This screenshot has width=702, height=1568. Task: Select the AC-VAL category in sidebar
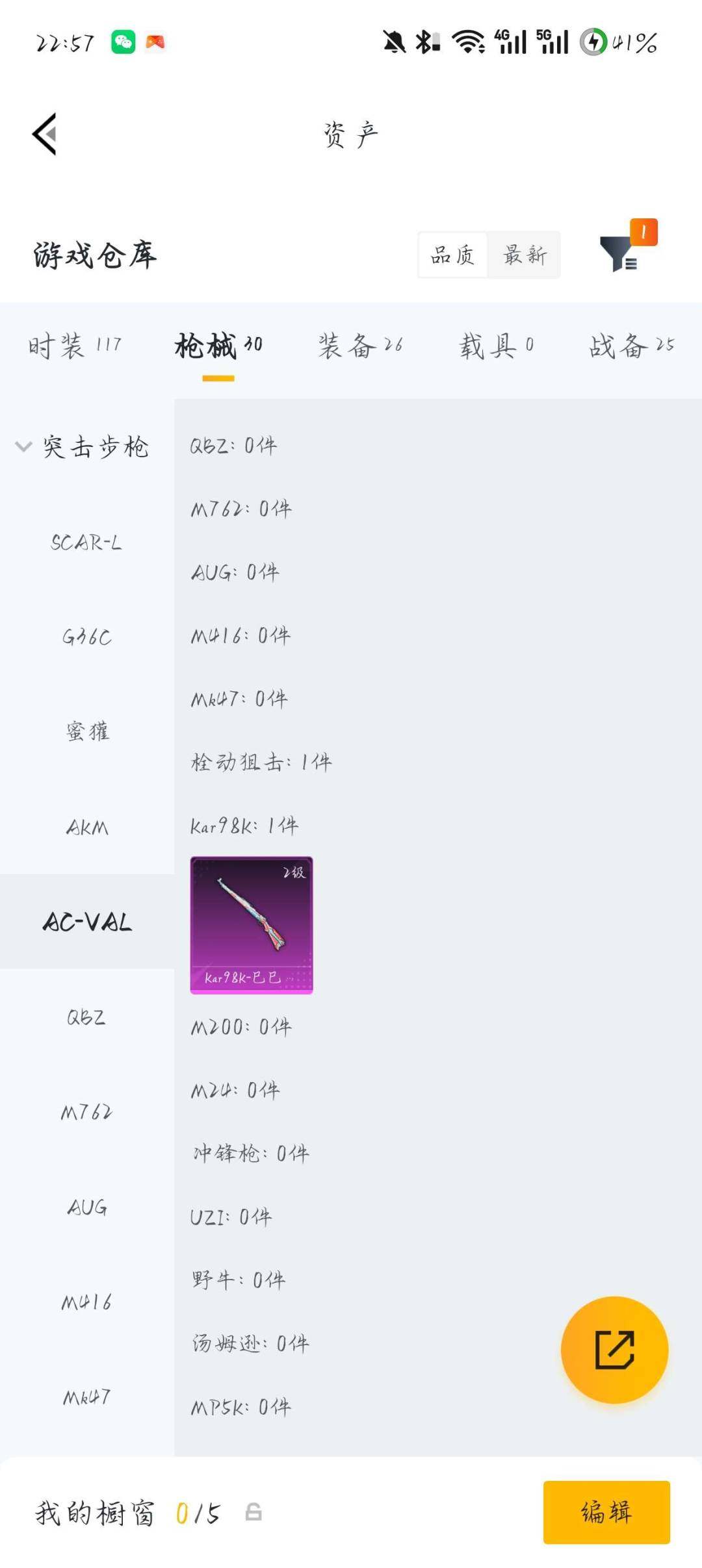coord(88,920)
